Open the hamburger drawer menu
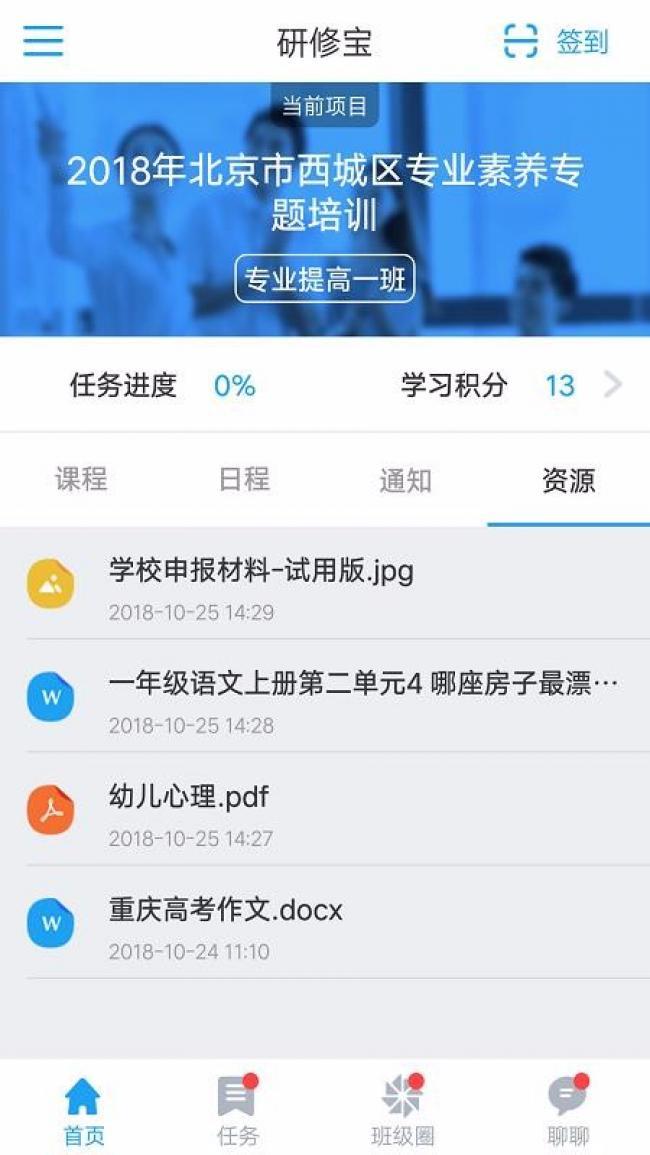 coord(43,41)
